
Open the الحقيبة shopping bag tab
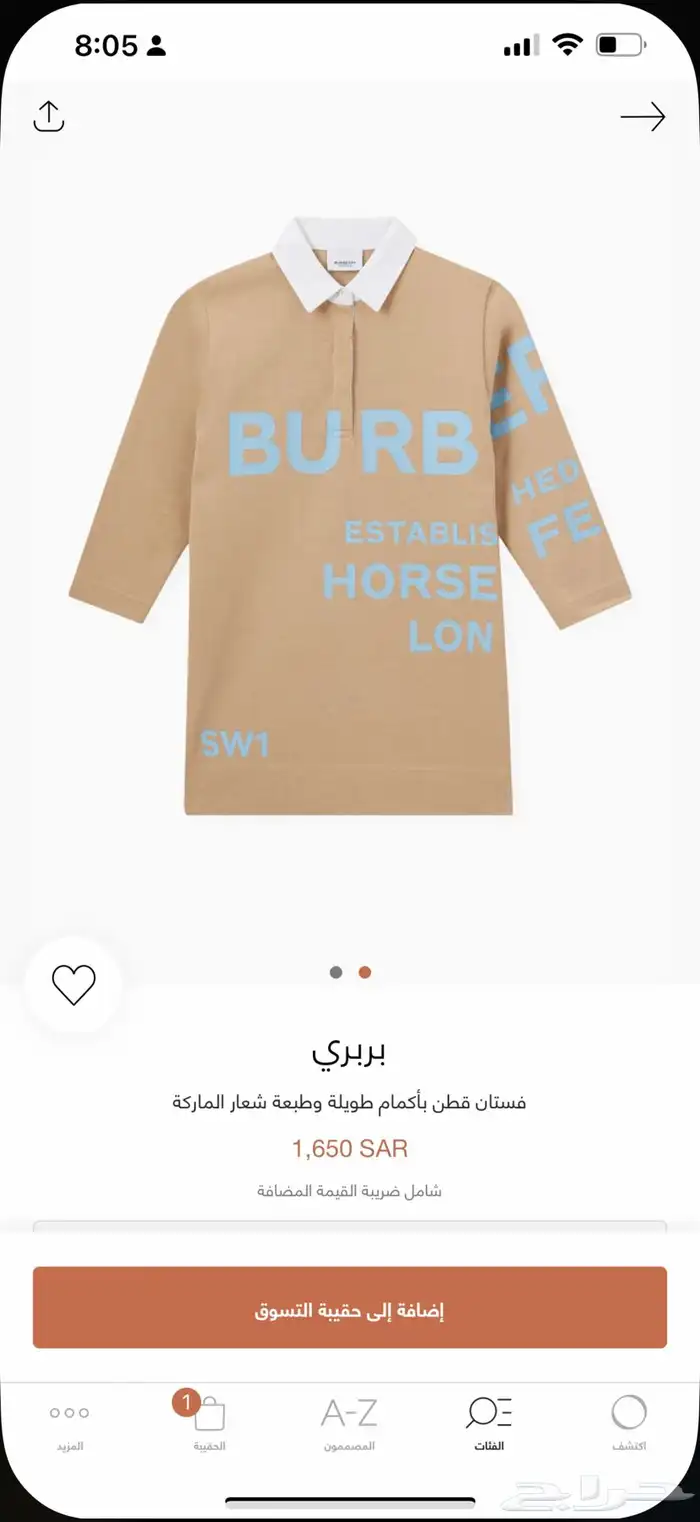pos(209,1422)
